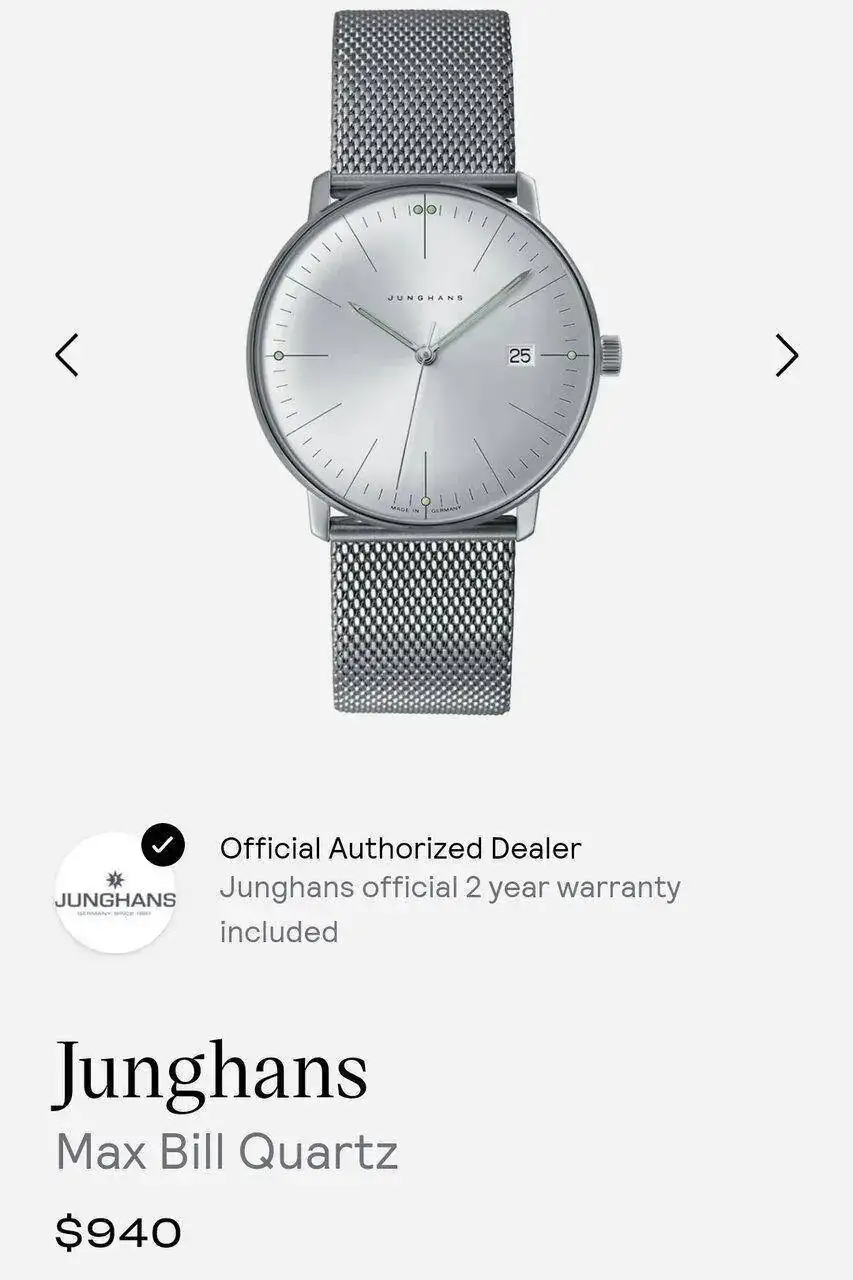This screenshot has width=853, height=1280.
Task: Show the next watch image
Action: point(787,355)
